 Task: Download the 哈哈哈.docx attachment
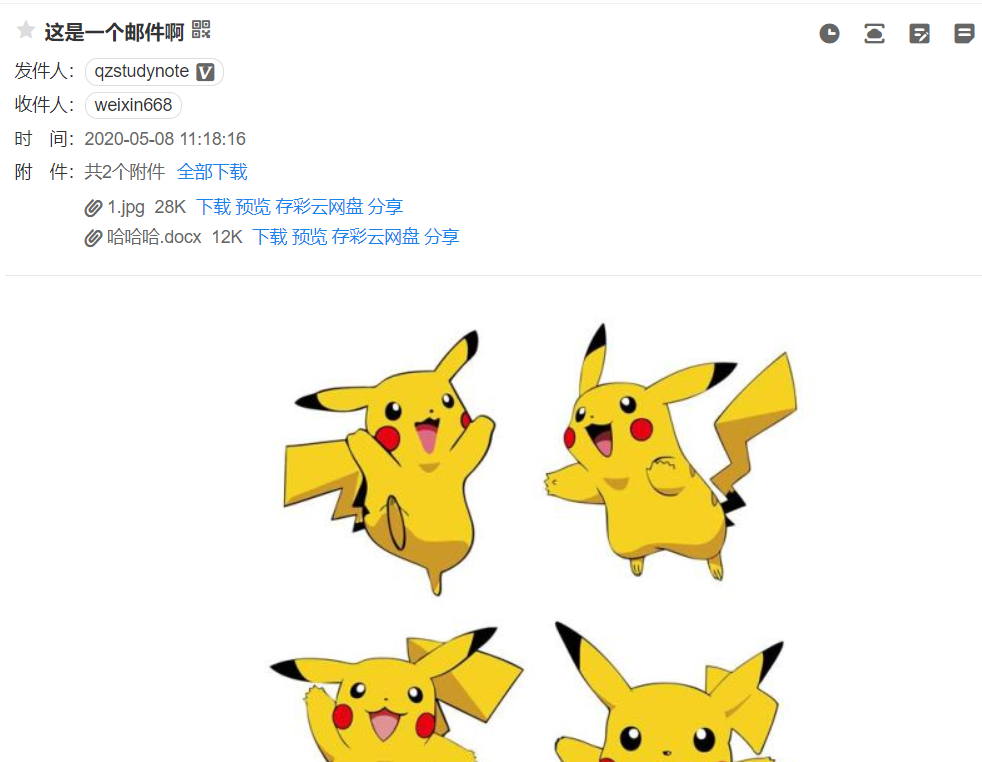pos(269,237)
